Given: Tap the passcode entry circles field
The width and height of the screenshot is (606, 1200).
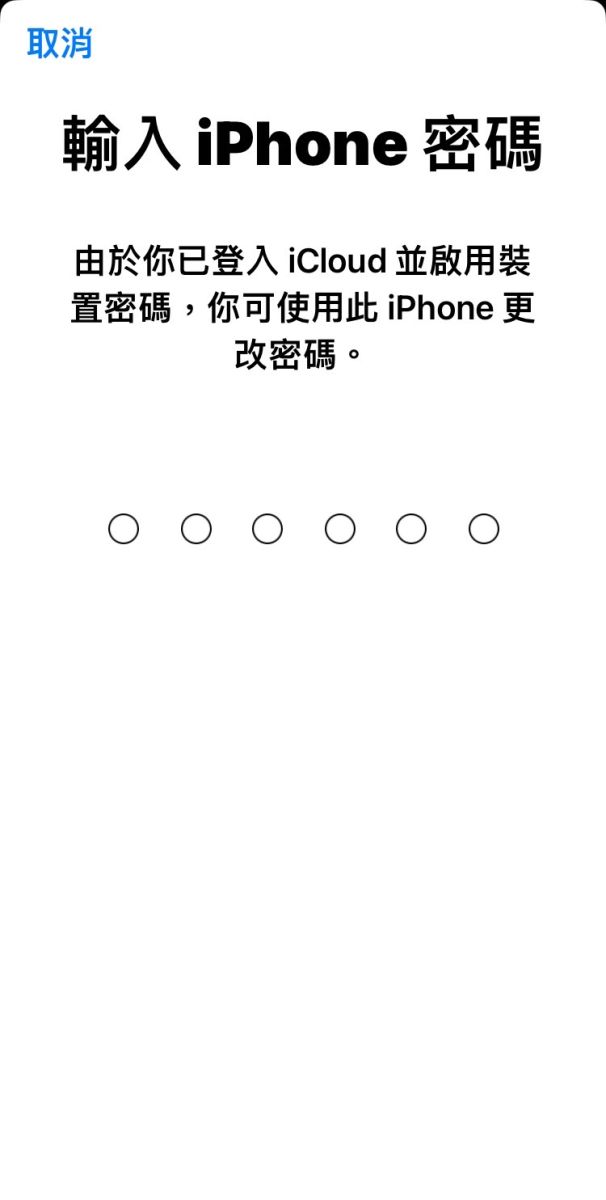Looking at the screenshot, I should pyautogui.click(x=303, y=528).
